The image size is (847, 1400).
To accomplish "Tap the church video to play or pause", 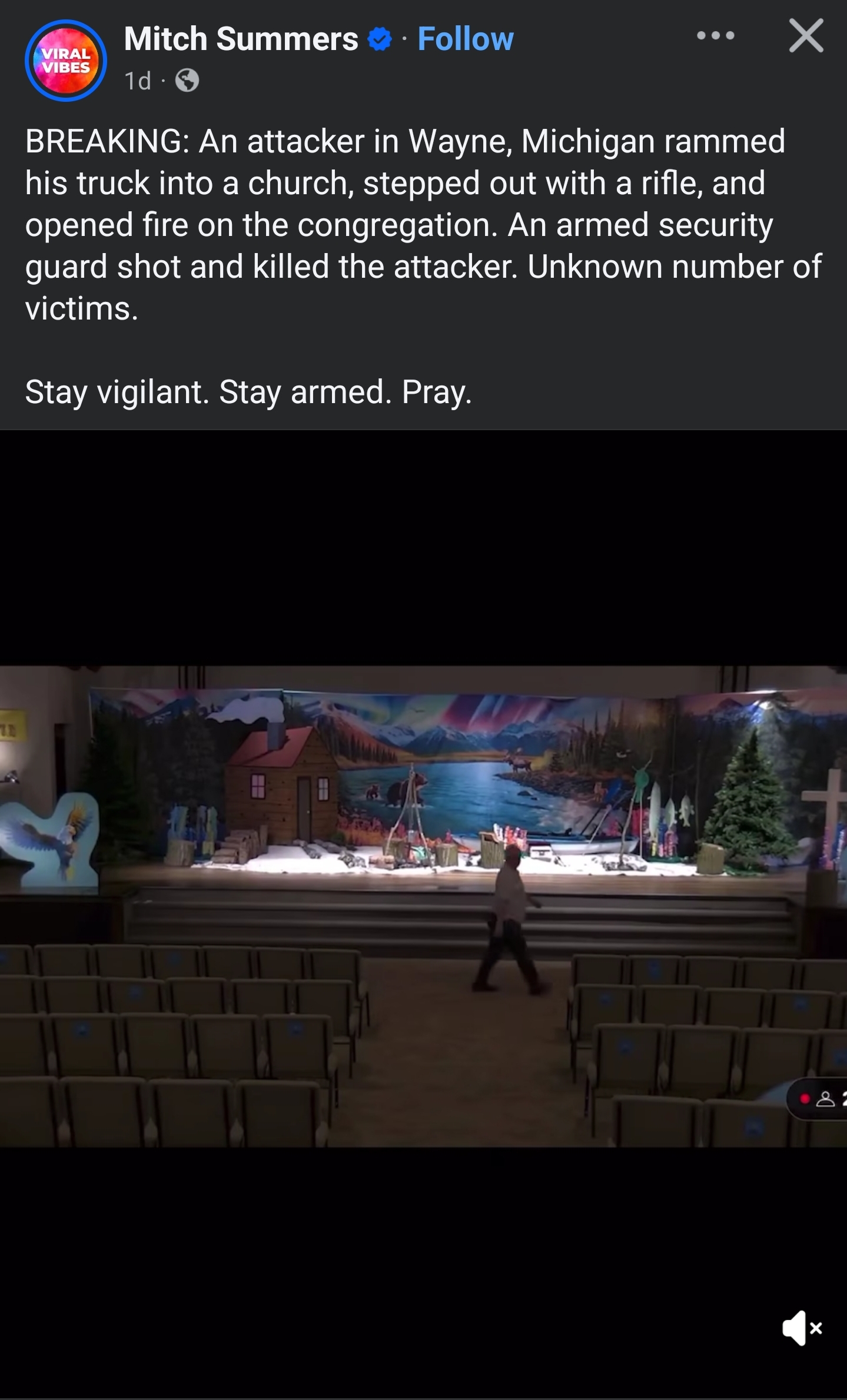I will pyautogui.click(x=423, y=906).
